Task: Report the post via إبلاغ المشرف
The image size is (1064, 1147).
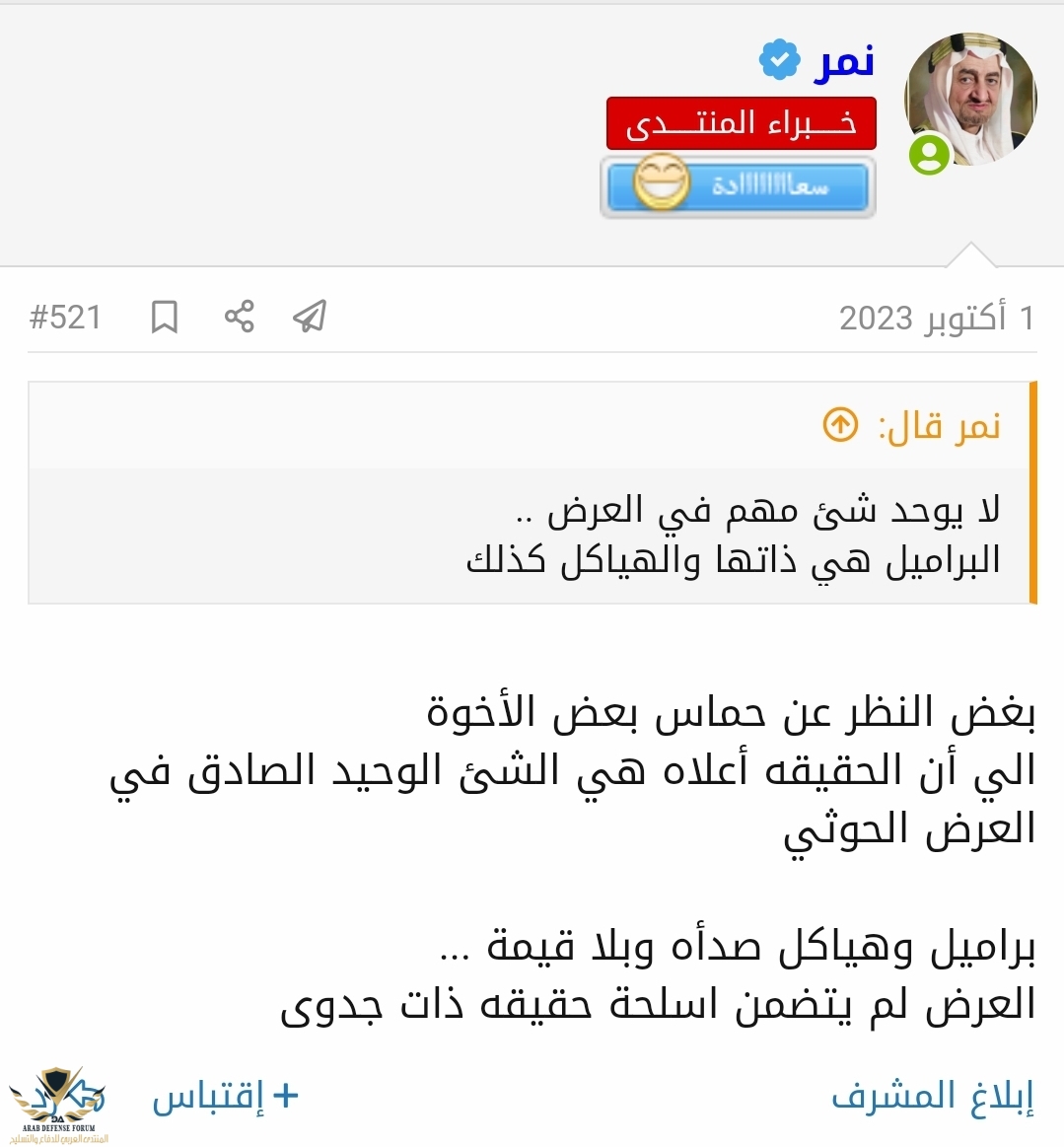Action: pos(932,1096)
